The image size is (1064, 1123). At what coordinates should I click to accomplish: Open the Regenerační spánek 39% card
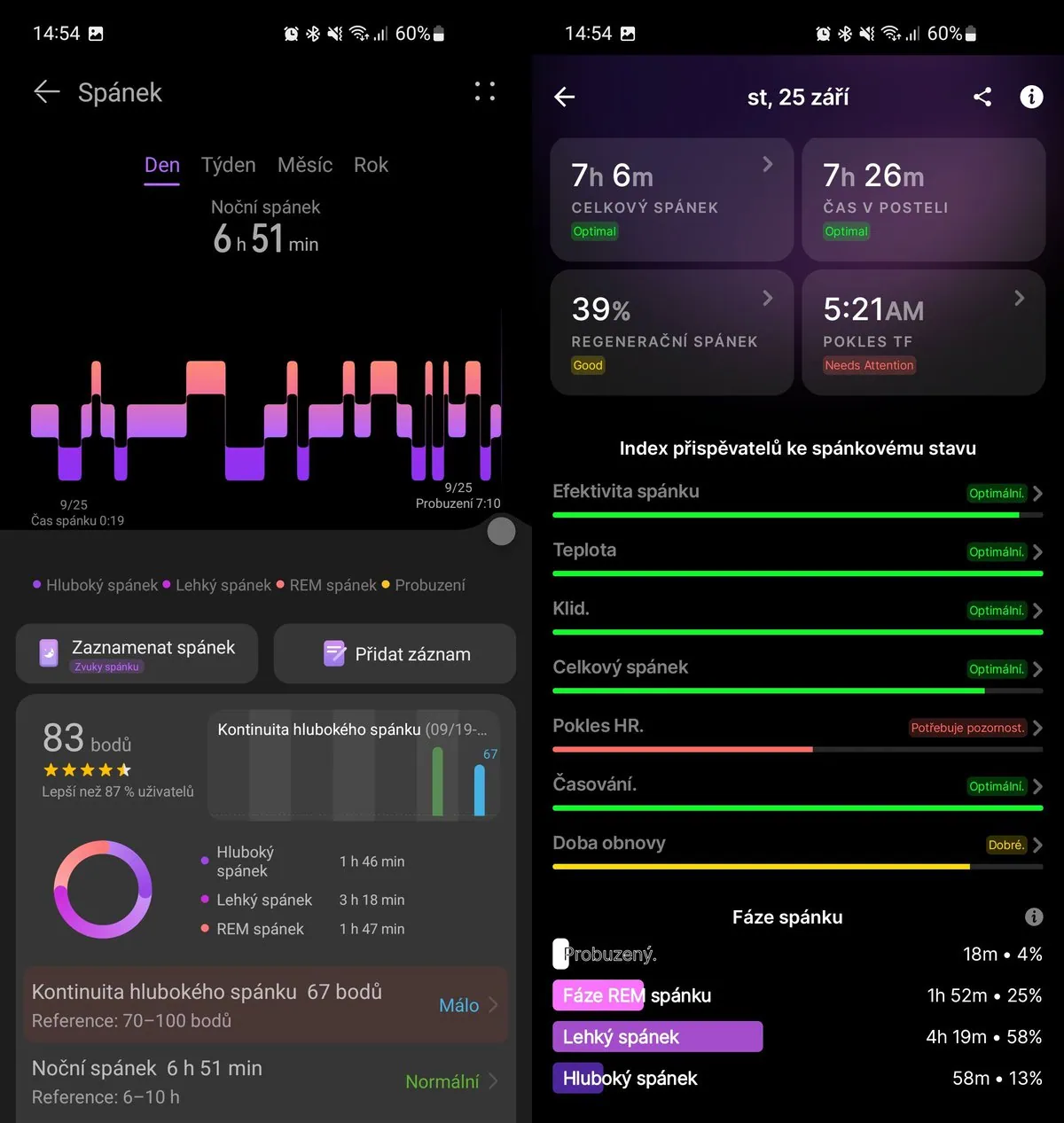tap(671, 332)
